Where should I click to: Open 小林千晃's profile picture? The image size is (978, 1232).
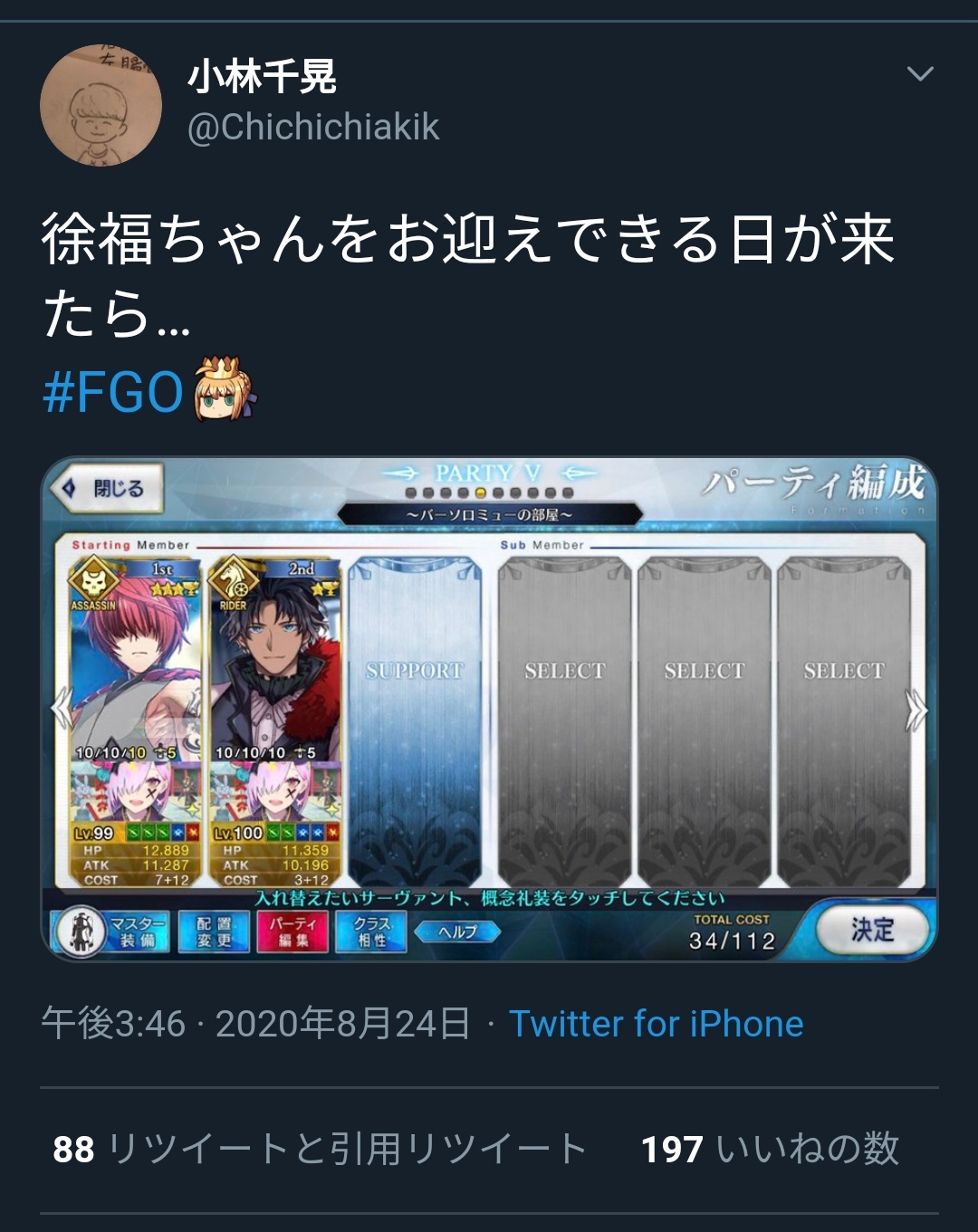coord(101,105)
